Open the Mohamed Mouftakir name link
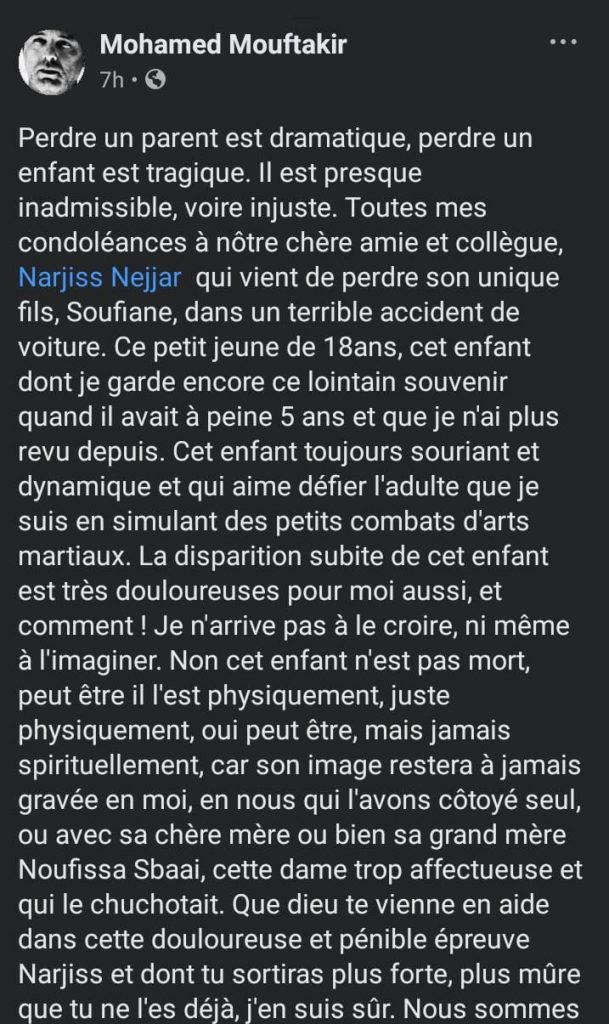 (x=223, y=44)
